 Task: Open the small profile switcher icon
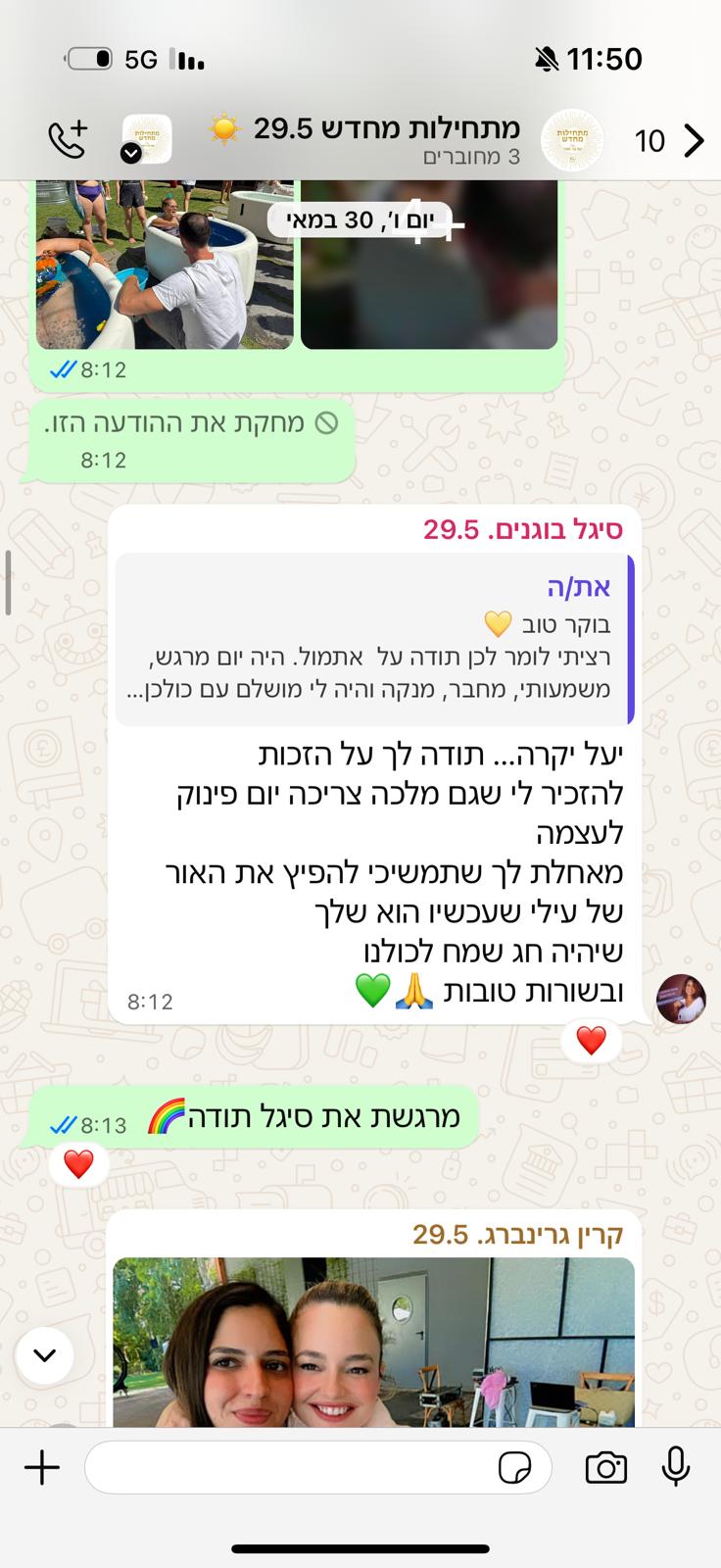146,140
